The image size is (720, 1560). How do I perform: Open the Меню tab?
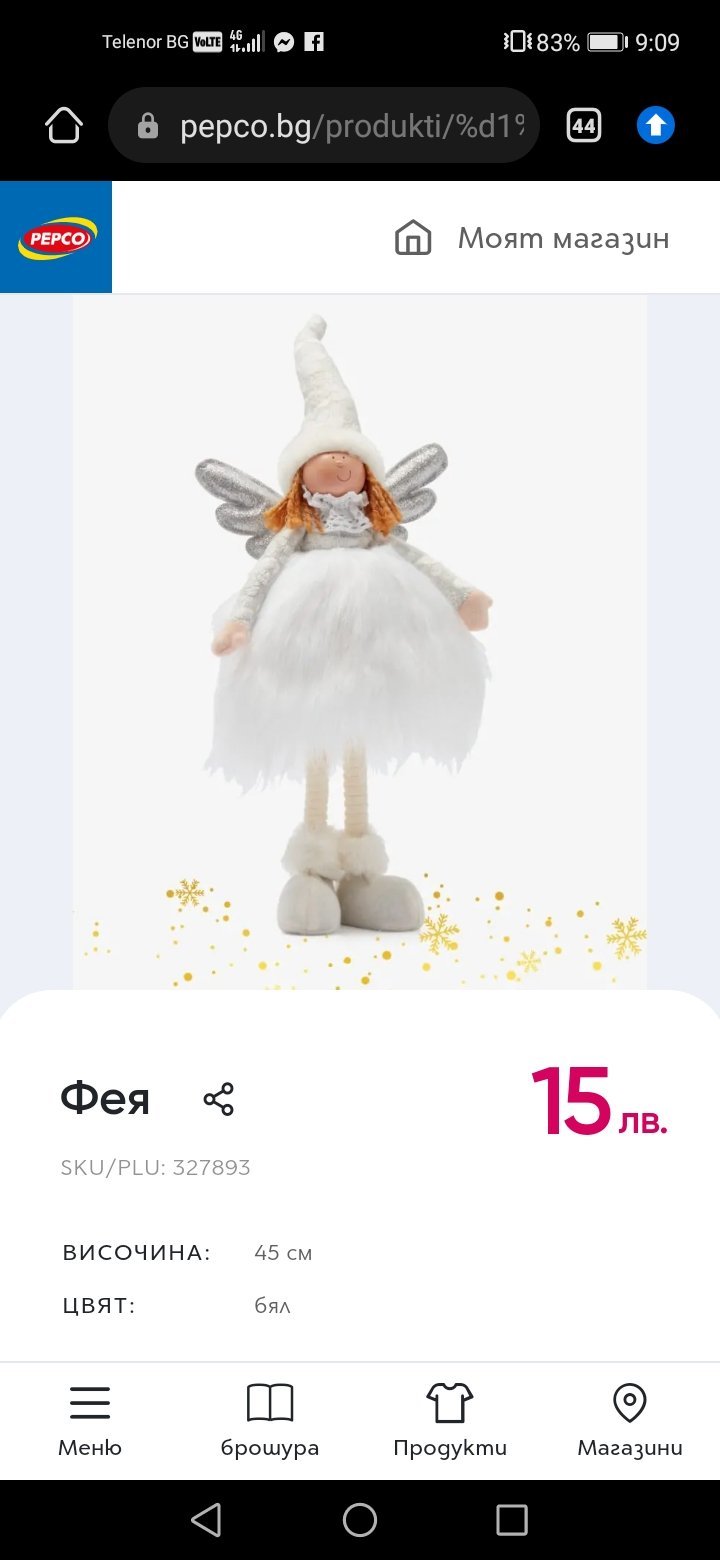tap(90, 1421)
